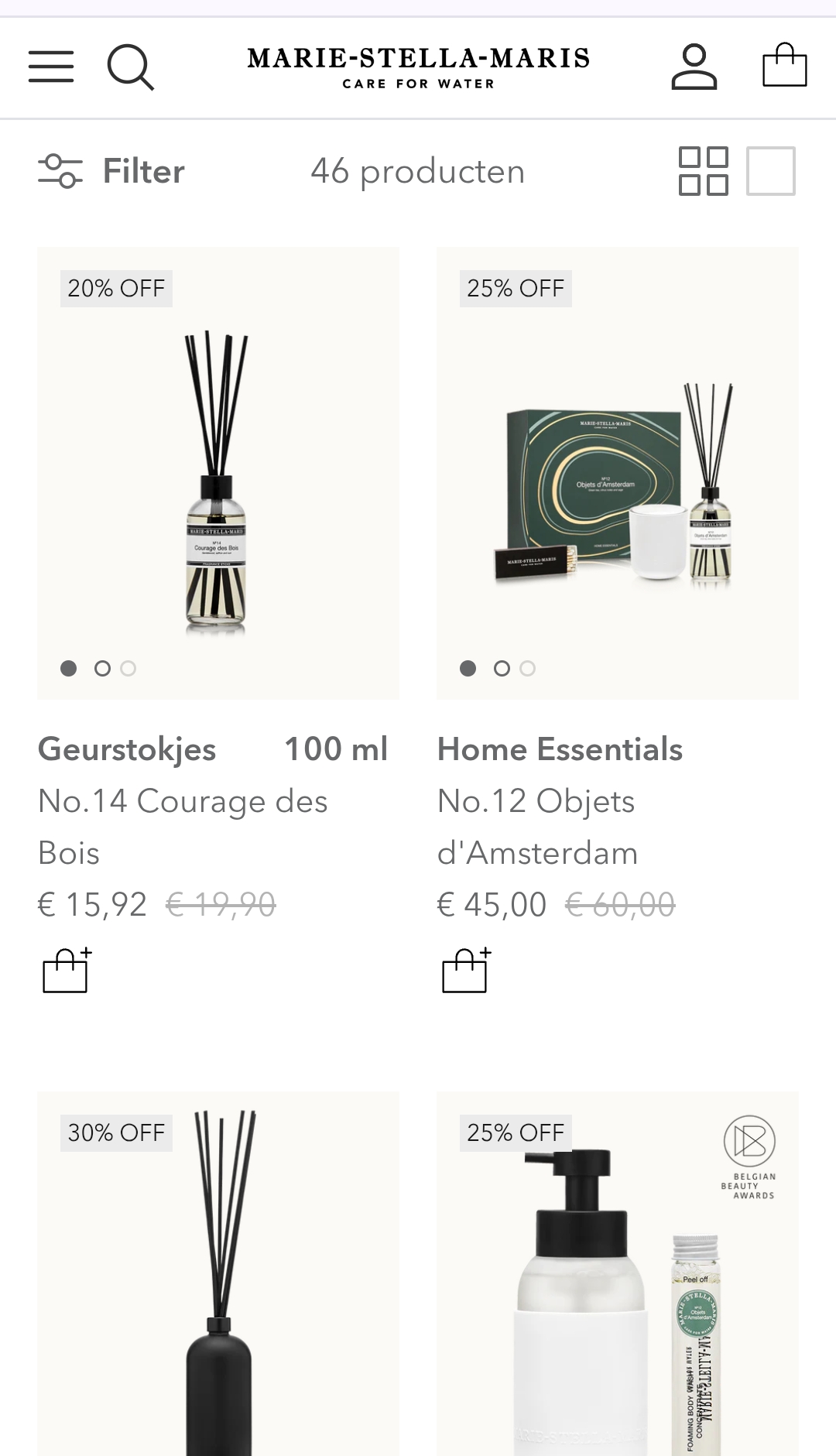The height and width of the screenshot is (1456, 836).
Task: Open the hamburger navigation menu
Action: [50, 67]
